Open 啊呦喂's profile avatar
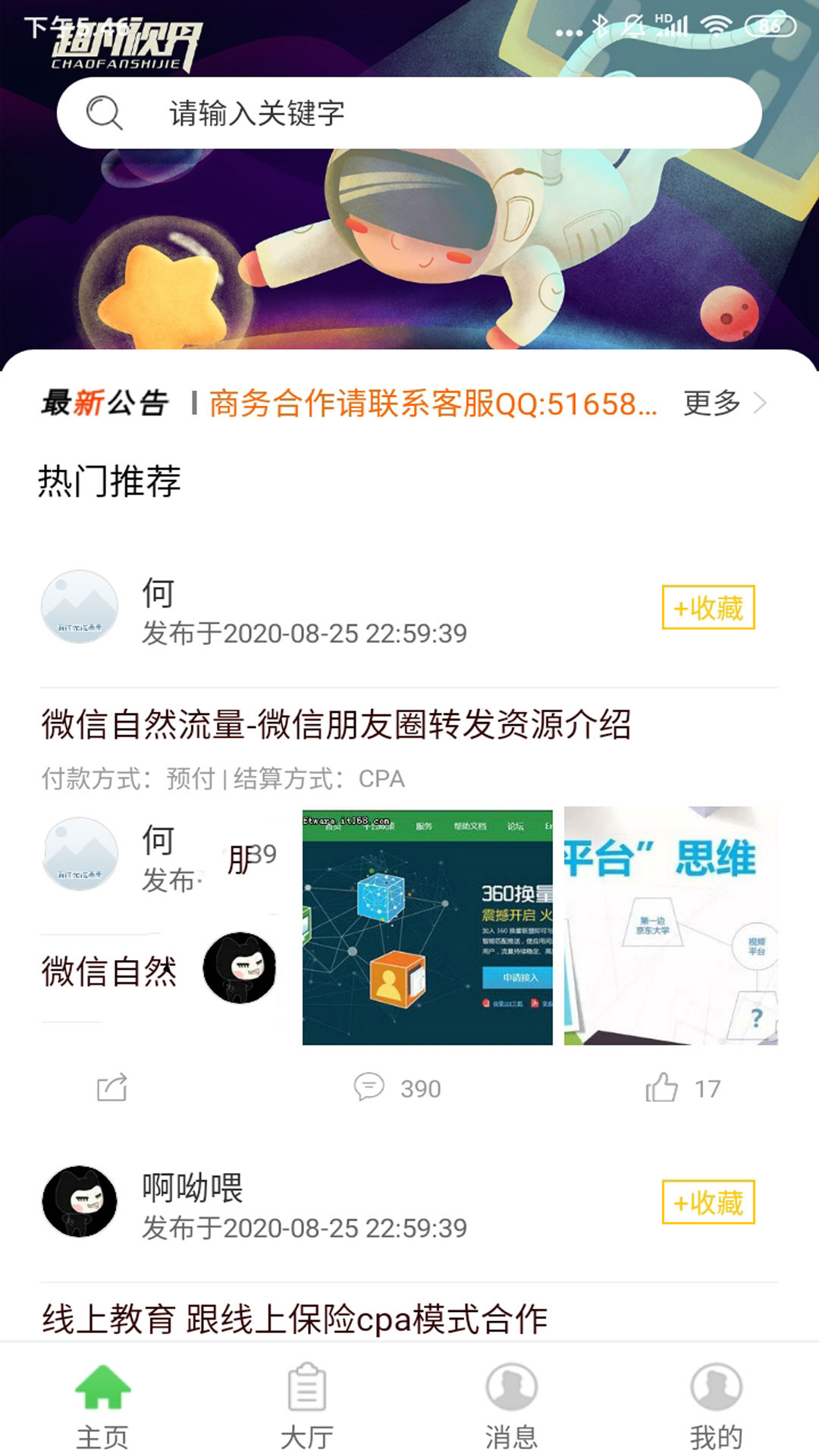The image size is (819, 1456). coord(80,1202)
